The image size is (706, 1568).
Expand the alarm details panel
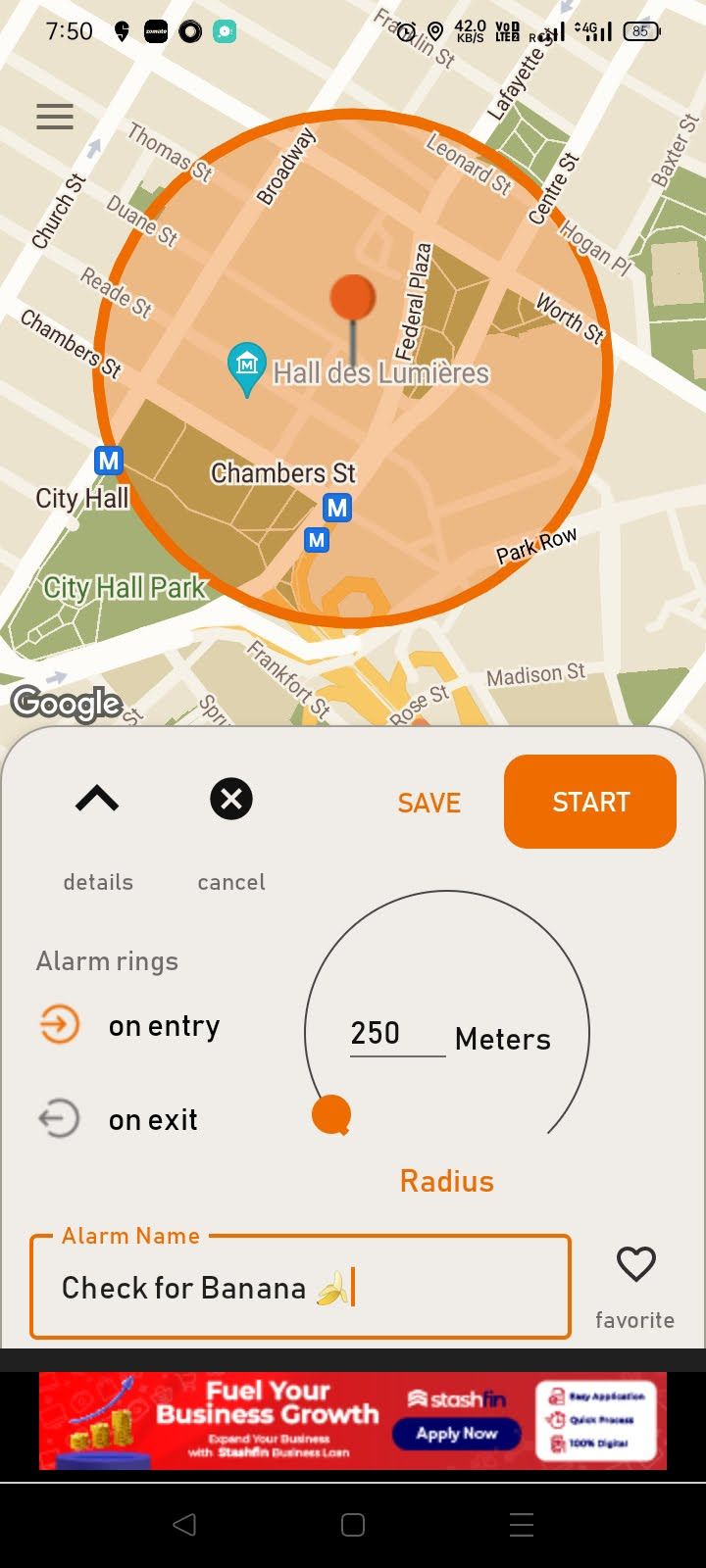coord(97,801)
